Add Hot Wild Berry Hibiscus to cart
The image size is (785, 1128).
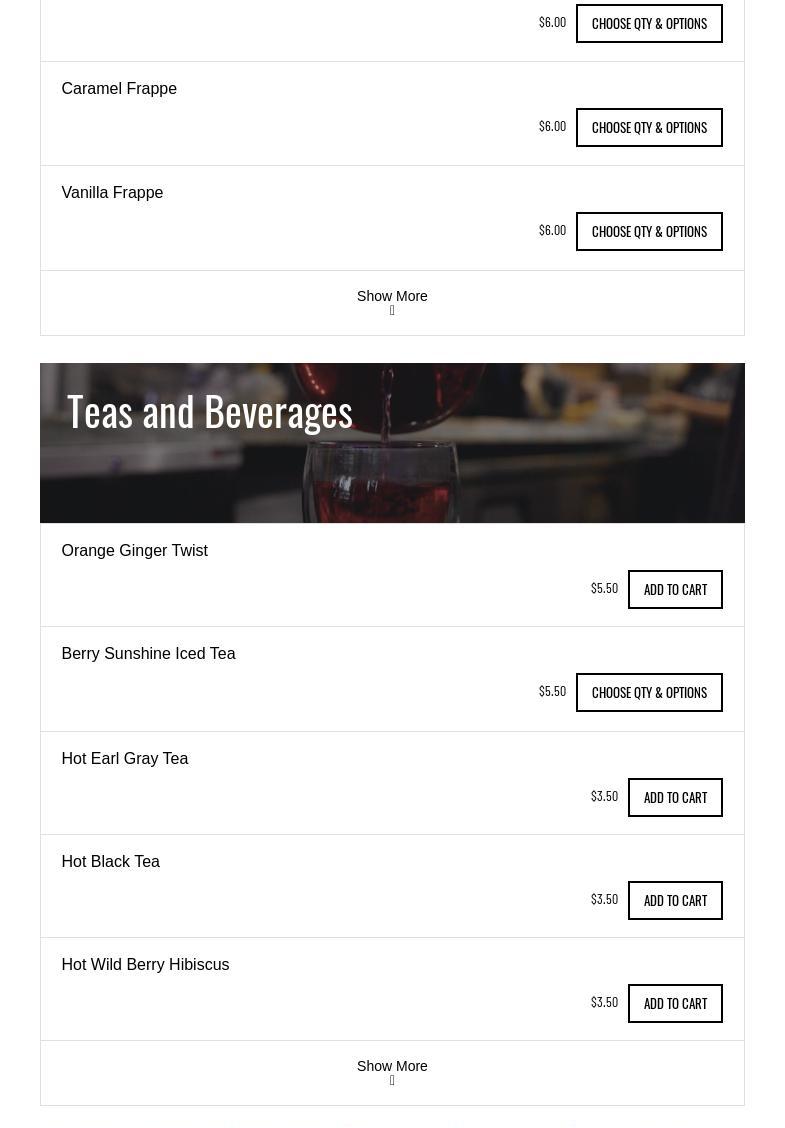(x=675, y=1003)
